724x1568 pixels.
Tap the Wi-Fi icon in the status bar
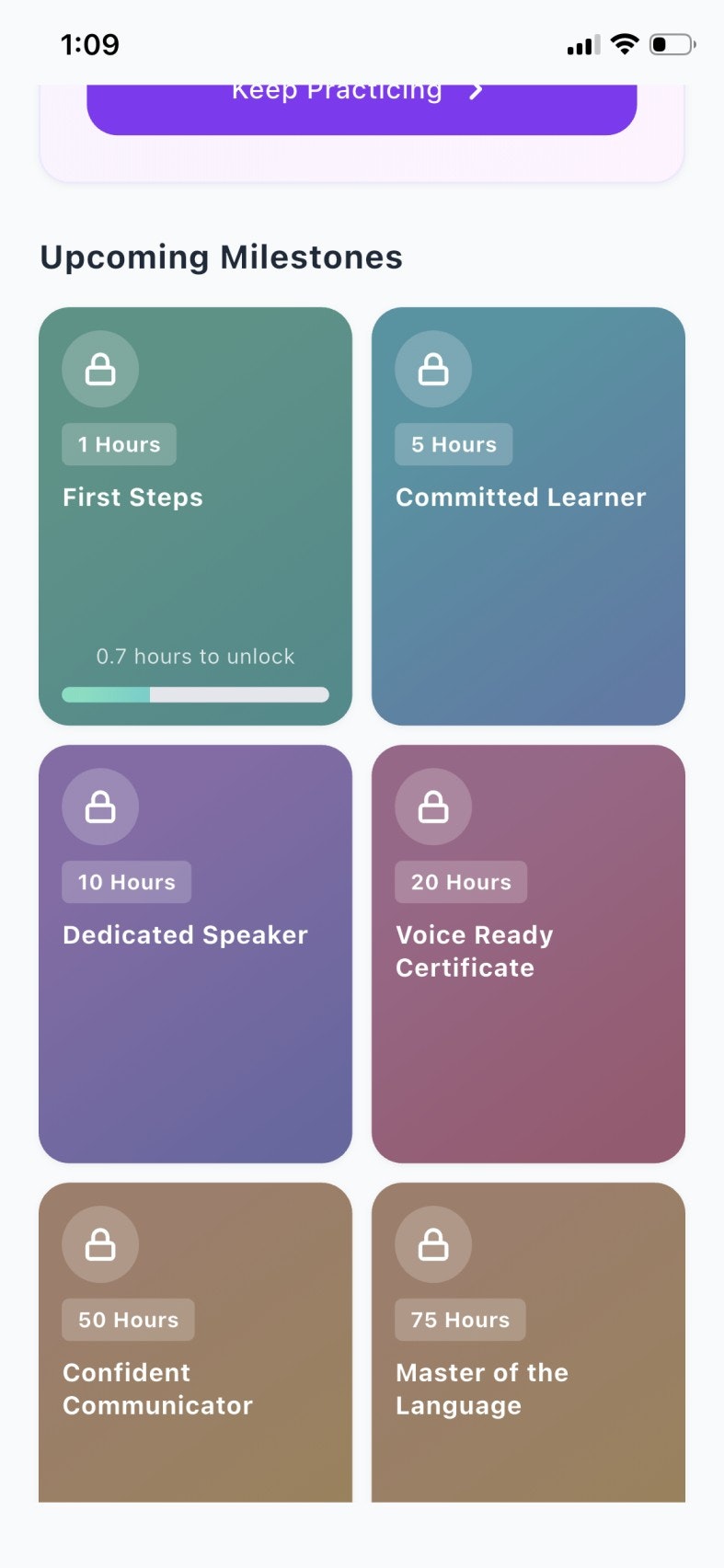[625, 42]
